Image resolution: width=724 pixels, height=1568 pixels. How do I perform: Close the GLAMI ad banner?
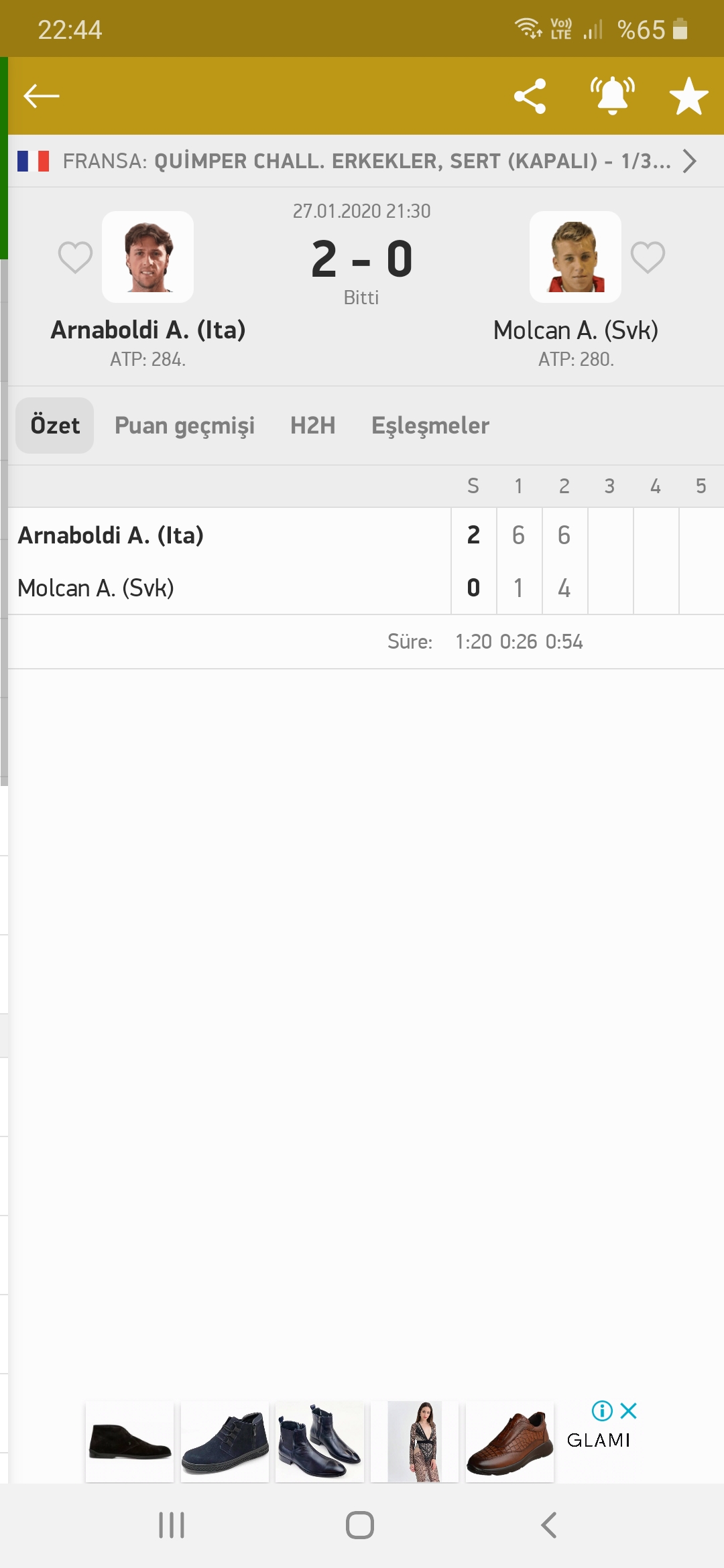tap(629, 1411)
